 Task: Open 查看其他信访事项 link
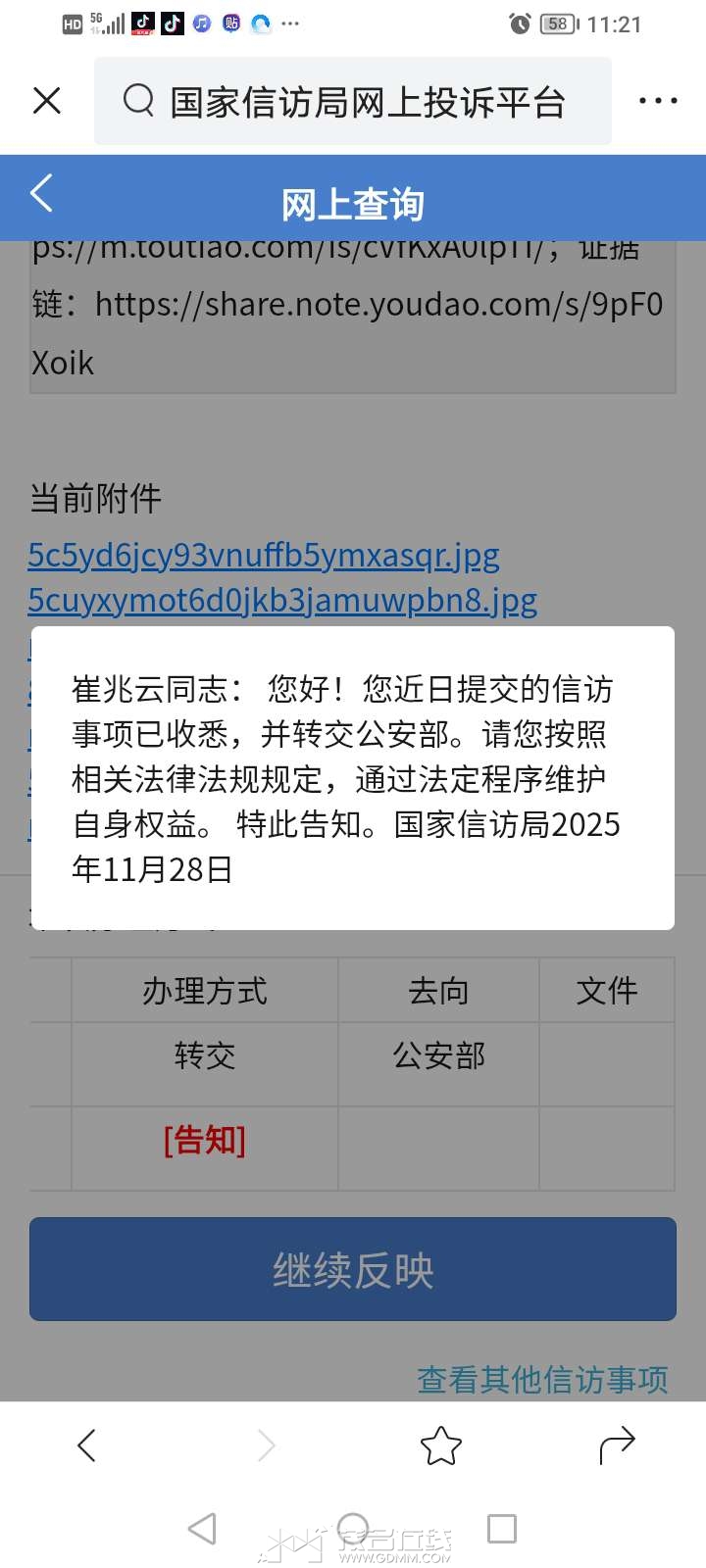coord(542,1379)
